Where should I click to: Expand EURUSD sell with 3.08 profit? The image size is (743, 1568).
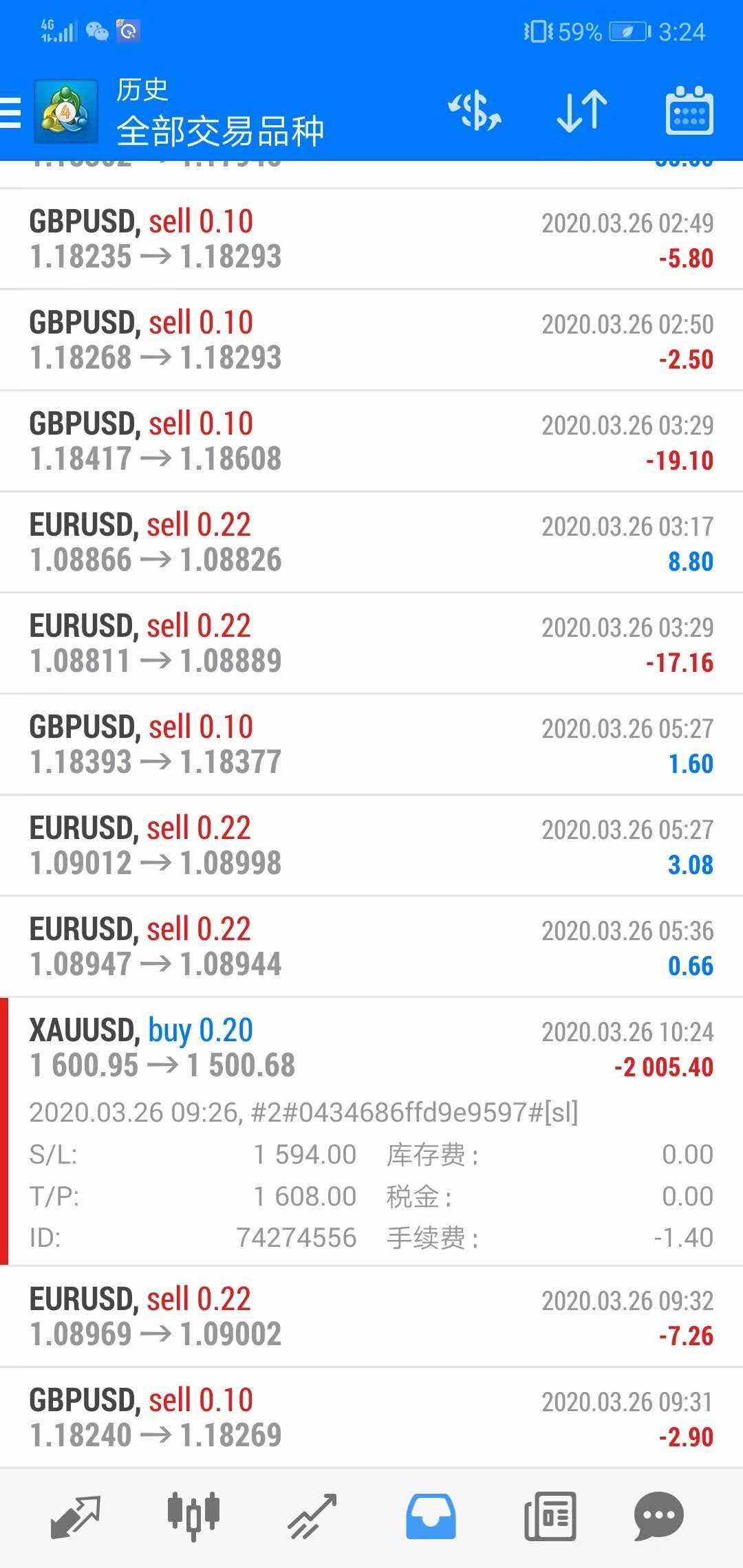[x=371, y=846]
